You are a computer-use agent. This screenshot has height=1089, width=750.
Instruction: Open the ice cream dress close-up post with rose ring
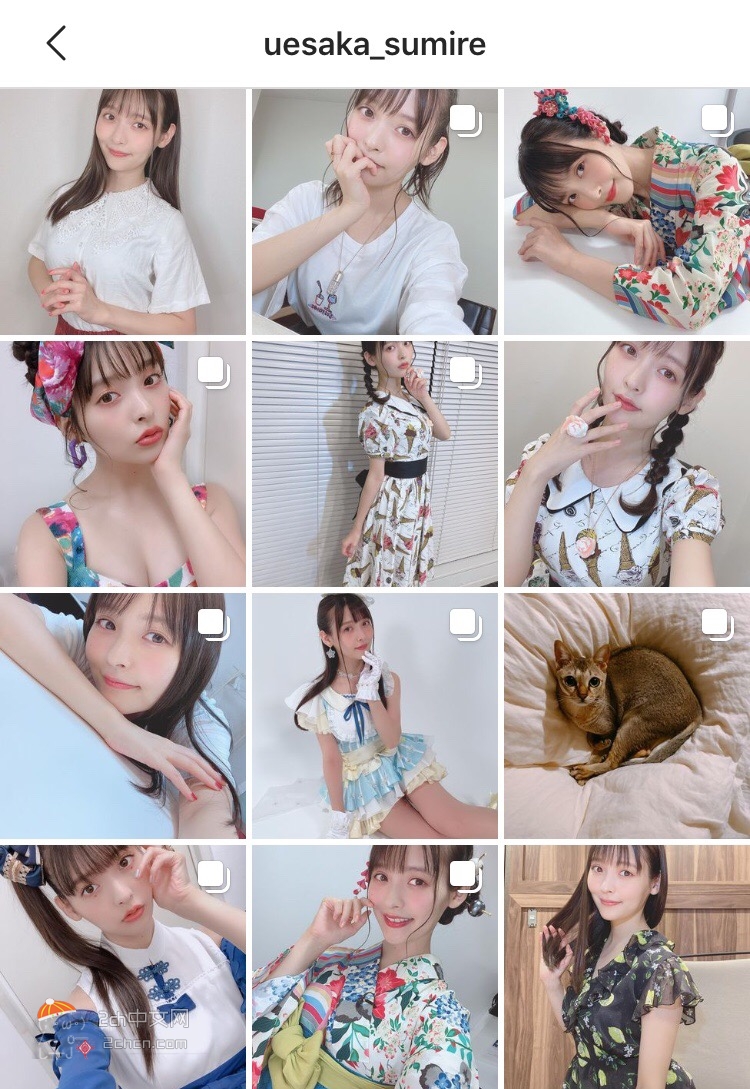(x=626, y=463)
